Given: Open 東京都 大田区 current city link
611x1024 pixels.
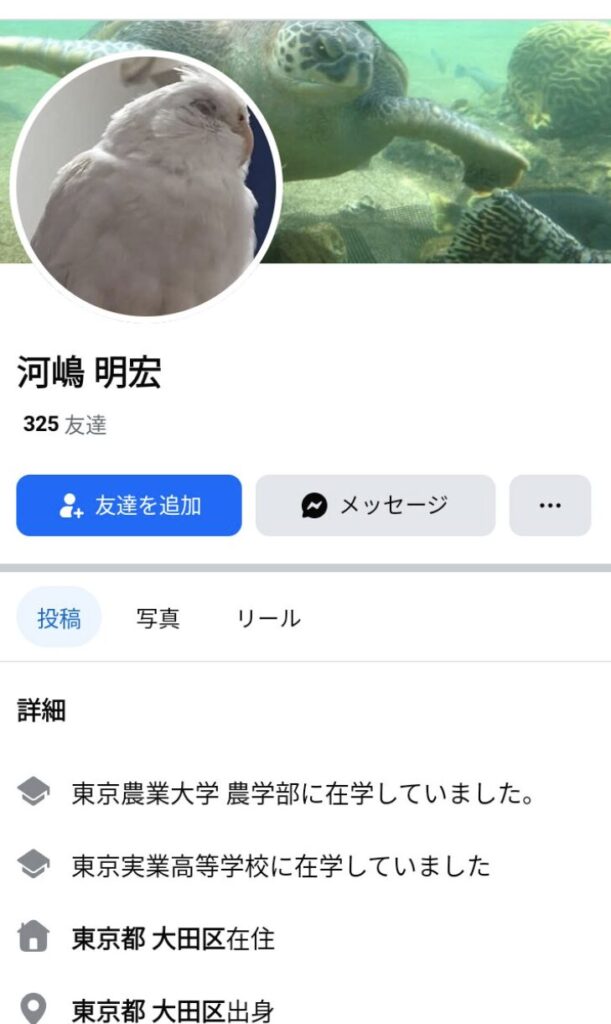Looking at the screenshot, I should pos(148,938).
